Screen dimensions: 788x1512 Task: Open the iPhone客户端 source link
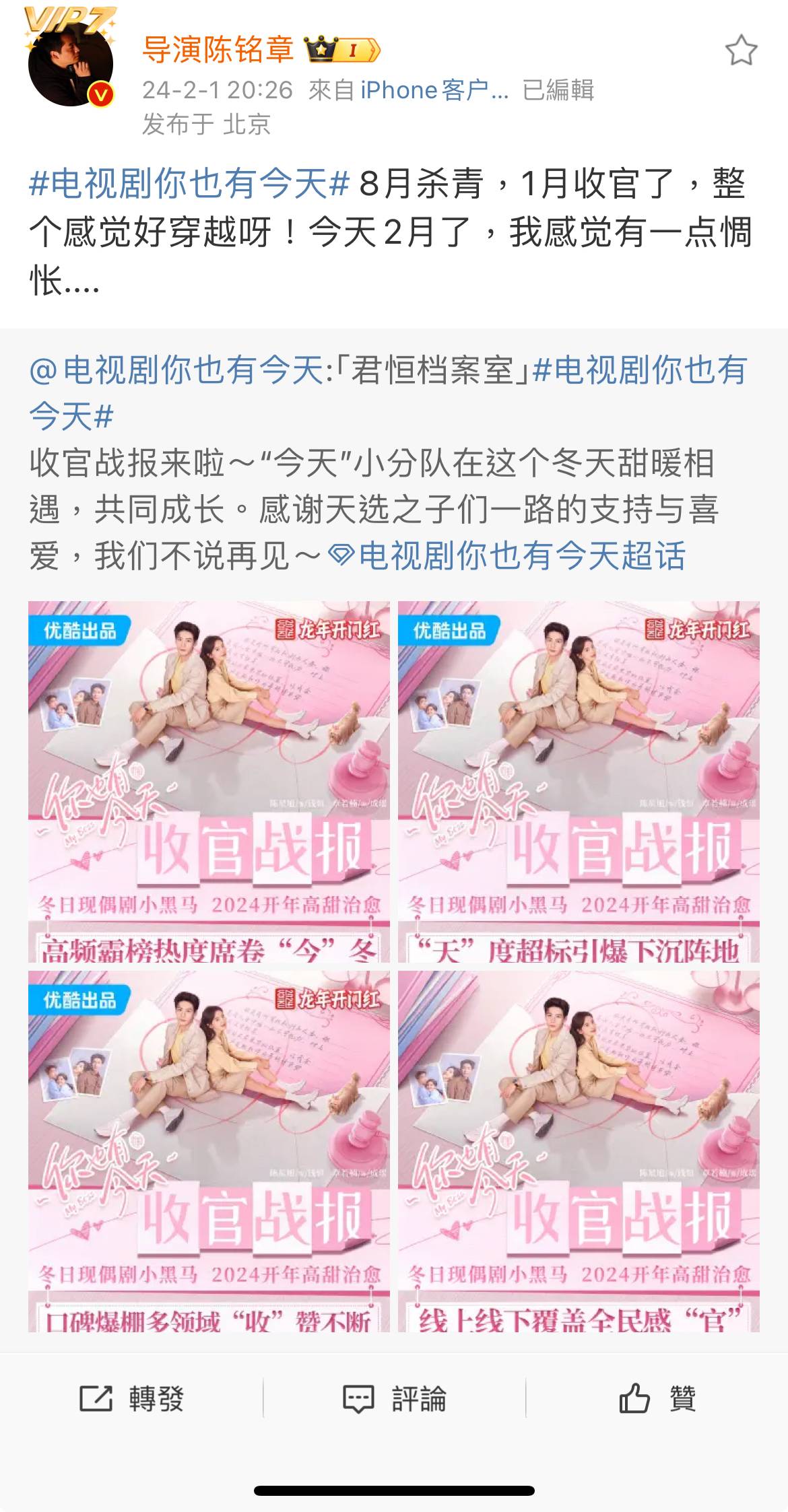tap(434, 90)
